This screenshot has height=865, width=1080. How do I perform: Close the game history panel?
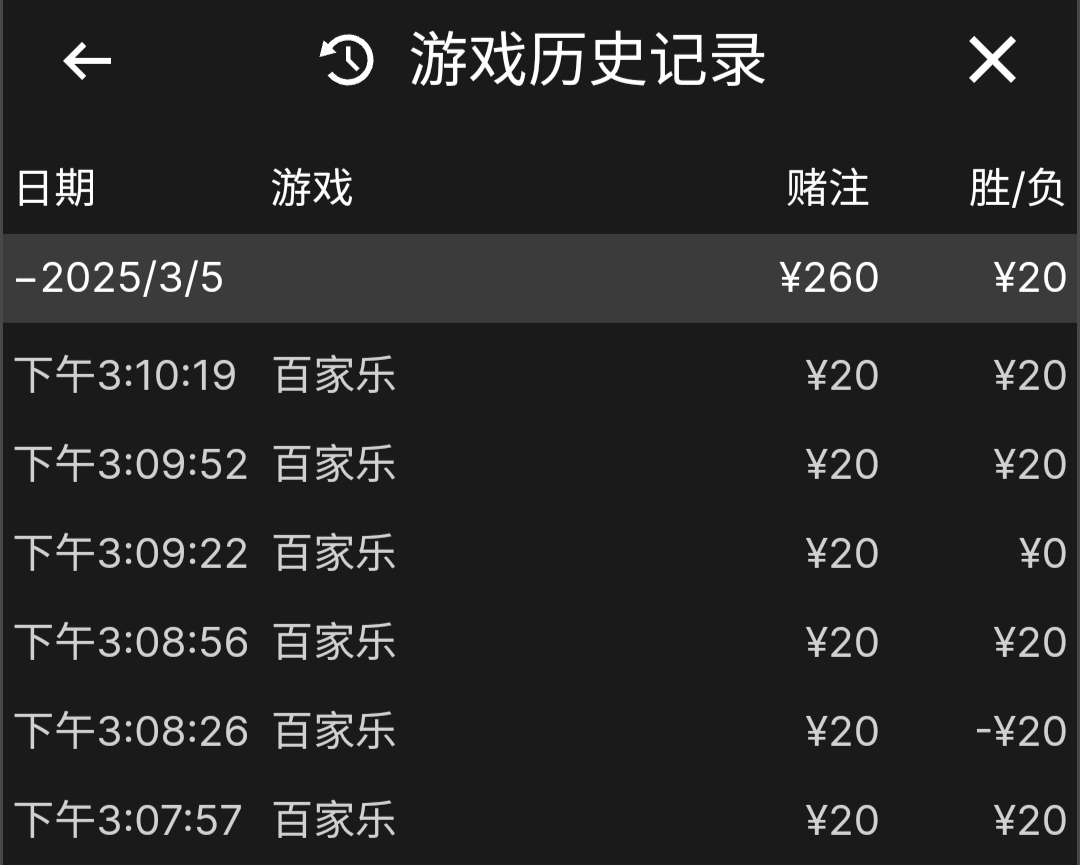992,60
